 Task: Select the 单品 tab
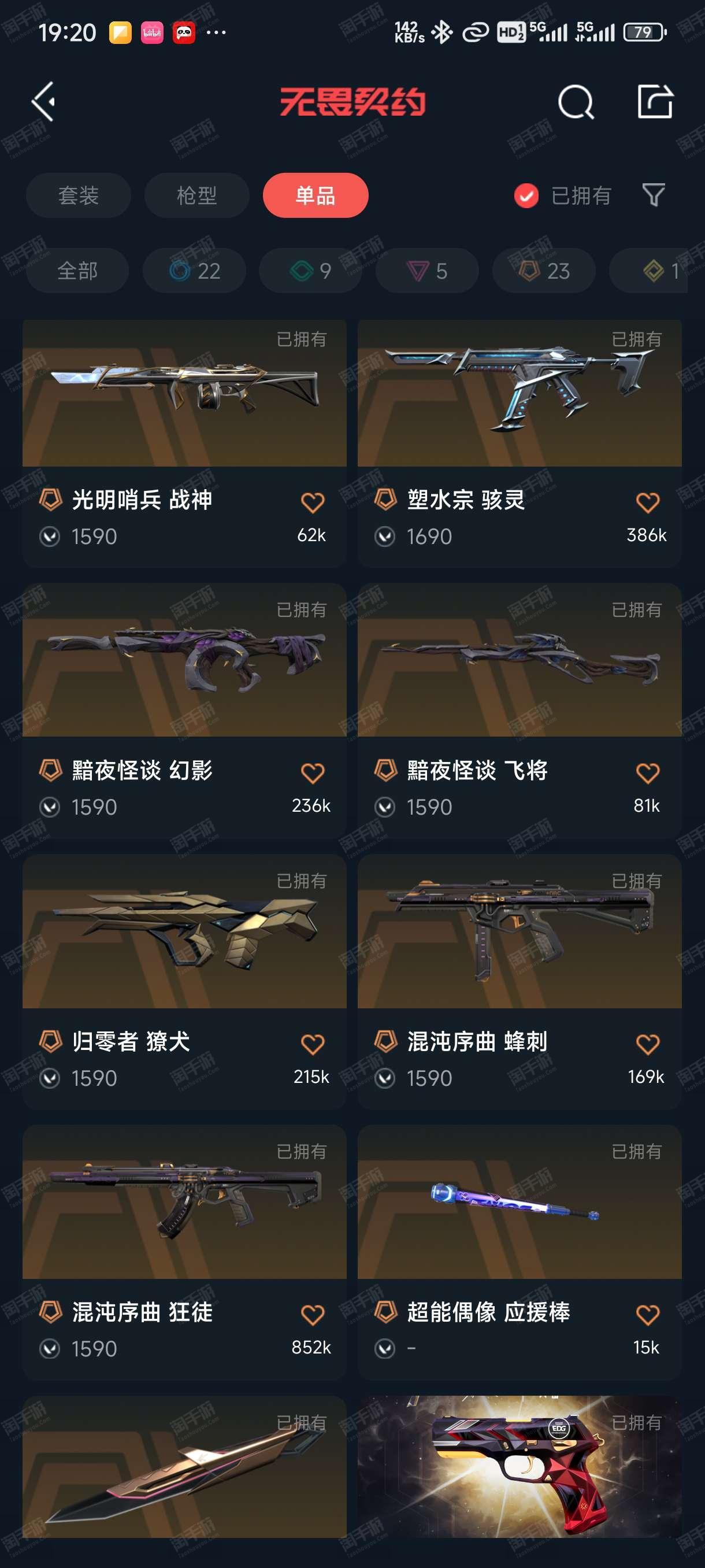(x=315, y=195)
